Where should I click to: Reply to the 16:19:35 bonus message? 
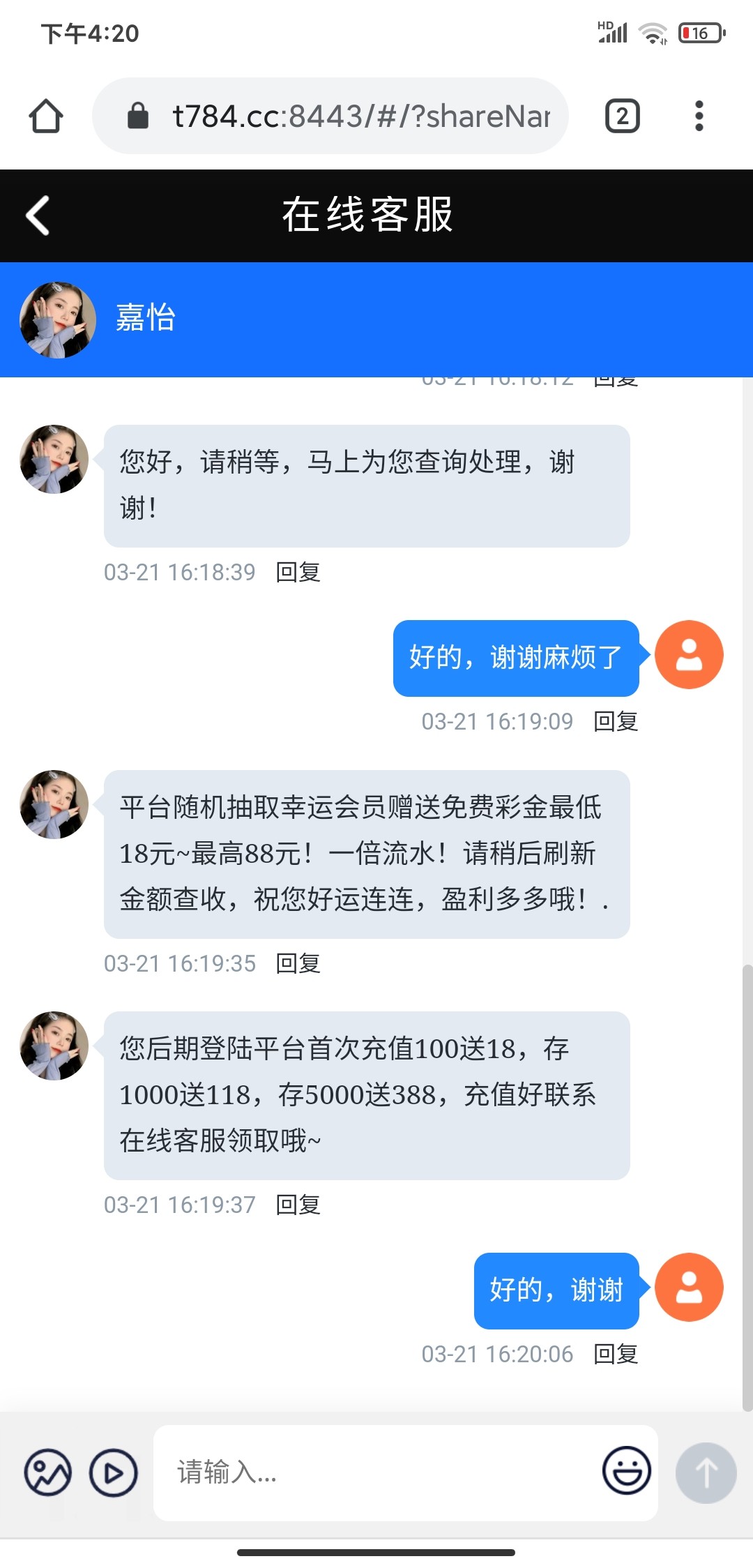point(298,963)
